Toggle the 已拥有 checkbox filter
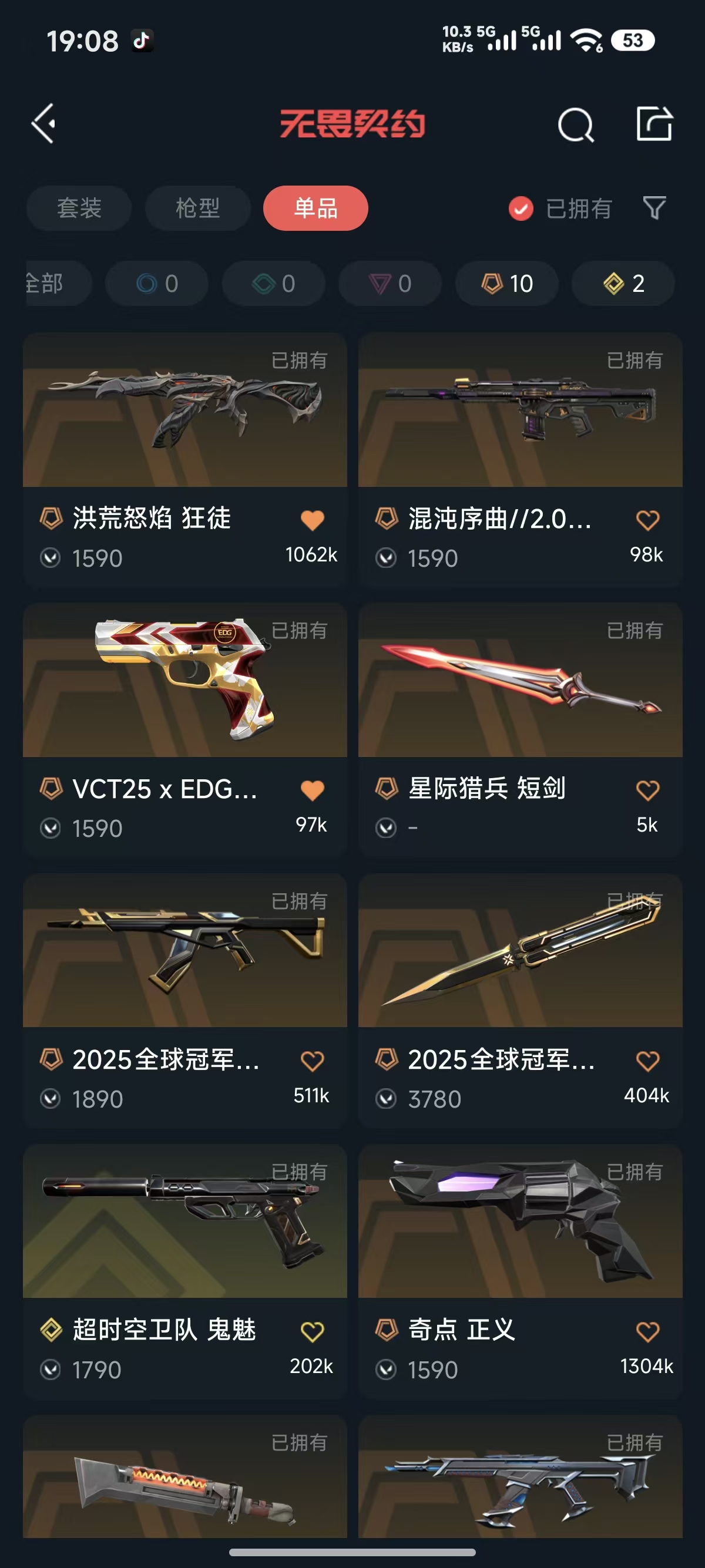 pyautogui.click(x=521, y=209)
